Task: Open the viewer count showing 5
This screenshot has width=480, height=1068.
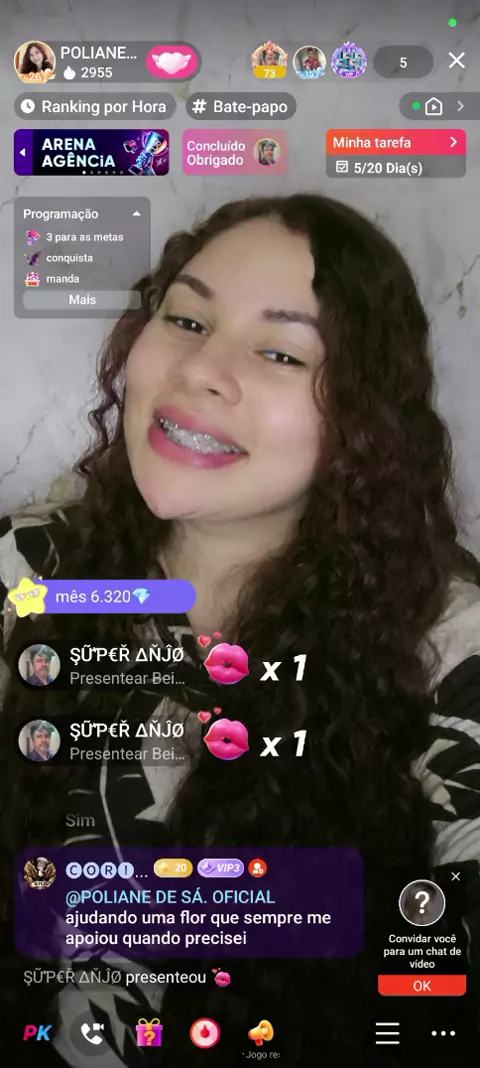Action: 403,63
